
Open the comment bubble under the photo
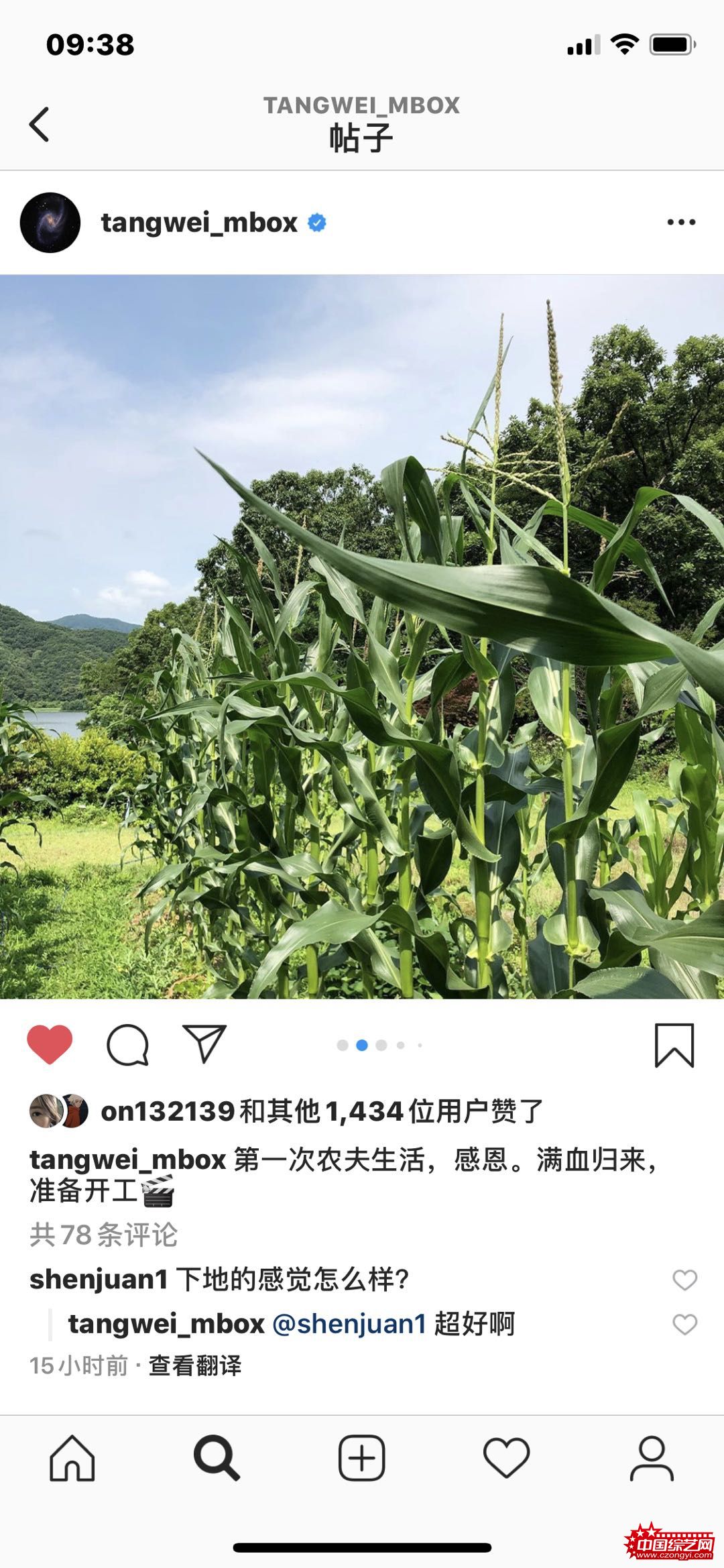coord(127,1044)
